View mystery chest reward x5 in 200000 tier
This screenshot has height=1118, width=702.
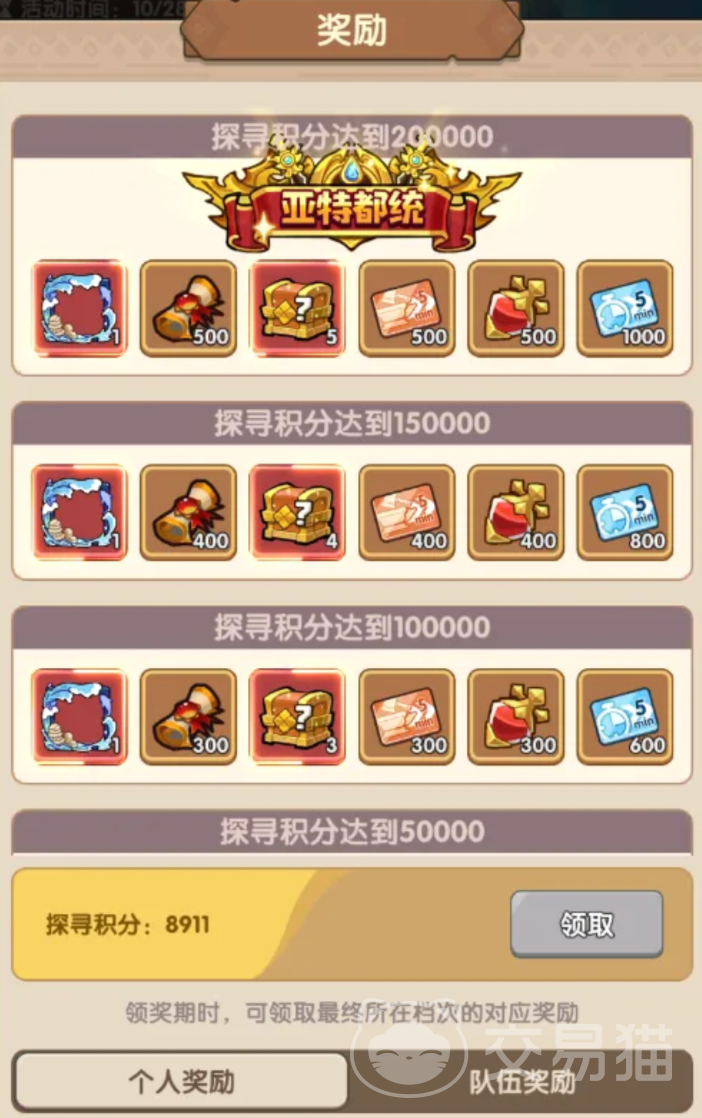tap(297, 309)
